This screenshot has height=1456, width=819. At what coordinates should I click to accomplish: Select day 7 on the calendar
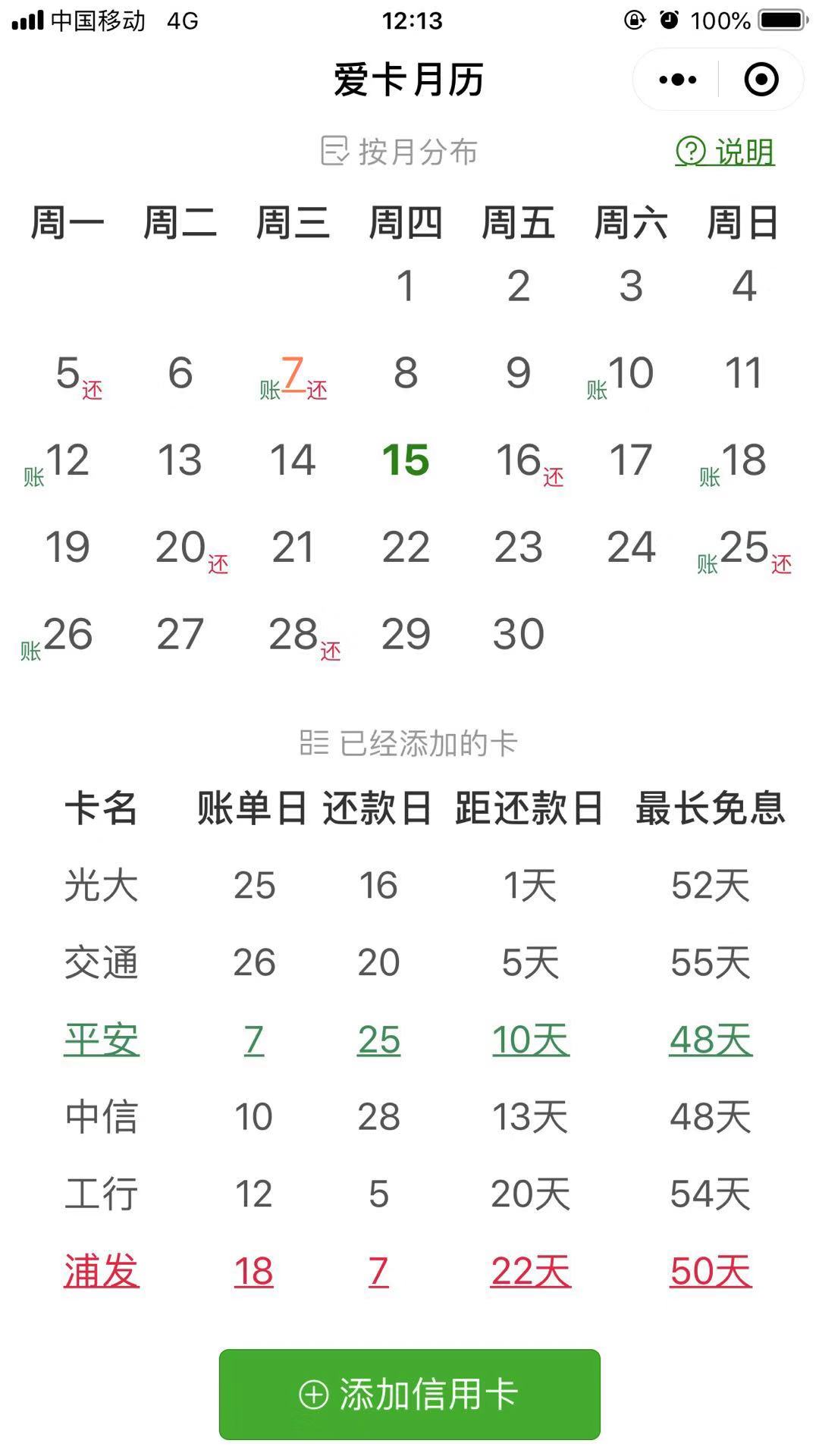pos(293,375)
